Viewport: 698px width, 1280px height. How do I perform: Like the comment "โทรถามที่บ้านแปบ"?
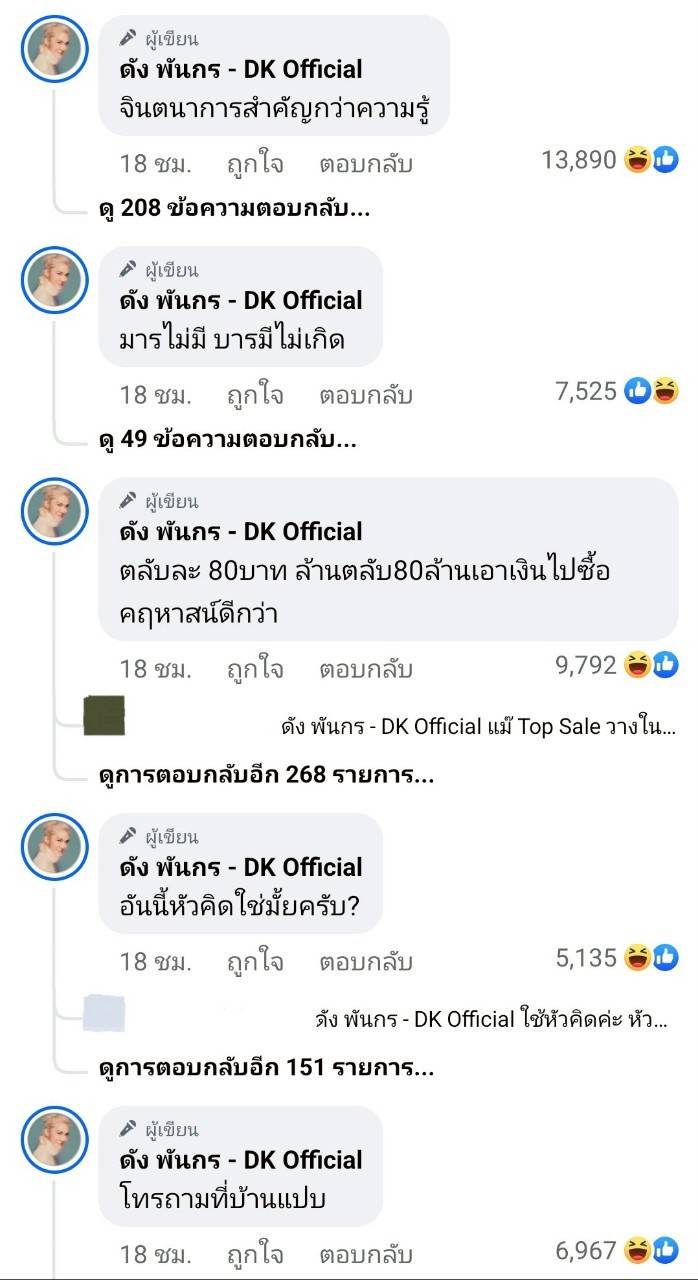click(x=255, y=1253)
